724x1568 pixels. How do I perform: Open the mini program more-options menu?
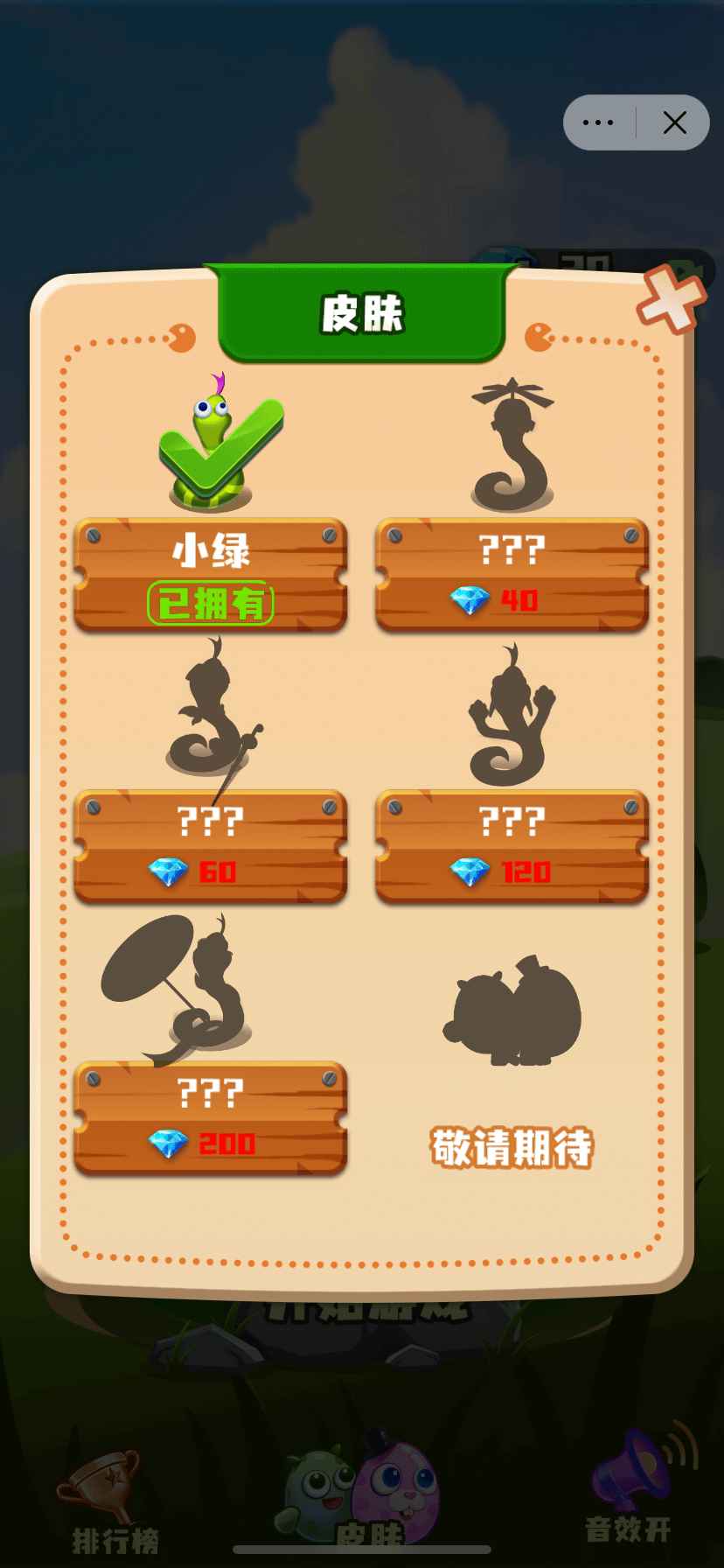pos(598,122)
